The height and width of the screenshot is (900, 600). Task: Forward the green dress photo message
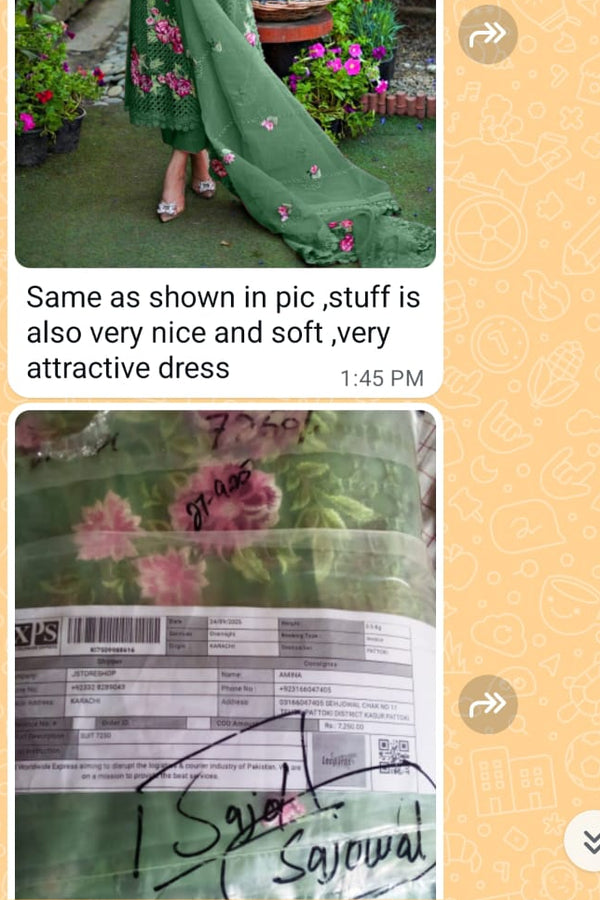488,35
